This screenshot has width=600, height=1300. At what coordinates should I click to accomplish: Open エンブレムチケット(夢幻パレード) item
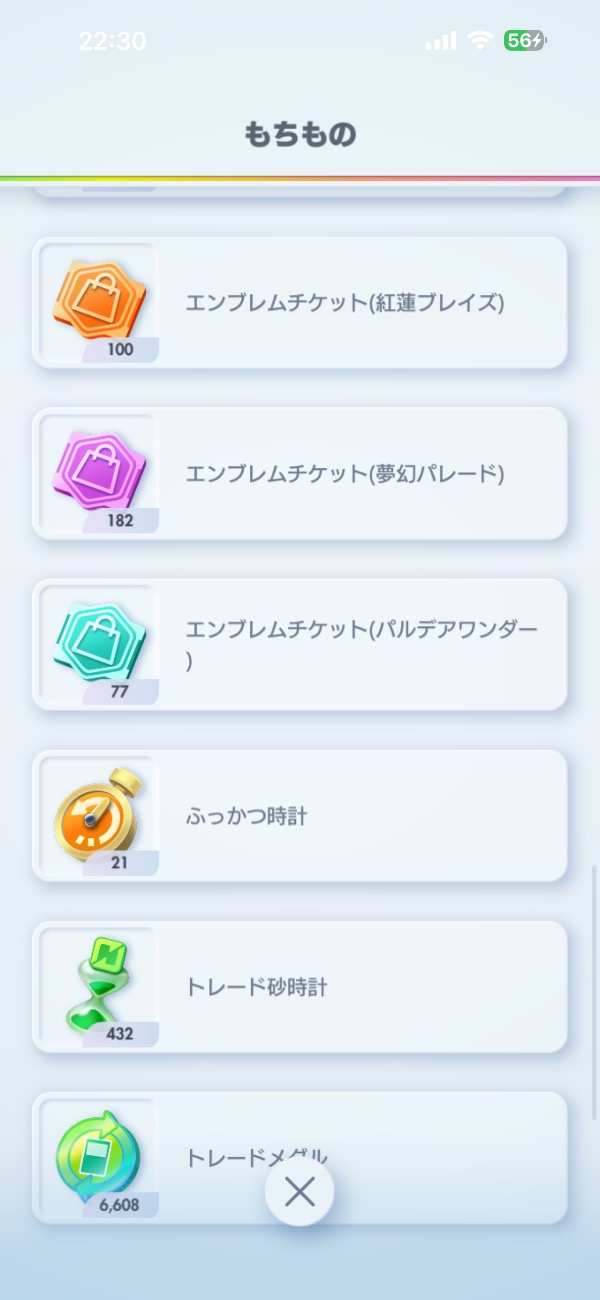click(x=300, y=473)
